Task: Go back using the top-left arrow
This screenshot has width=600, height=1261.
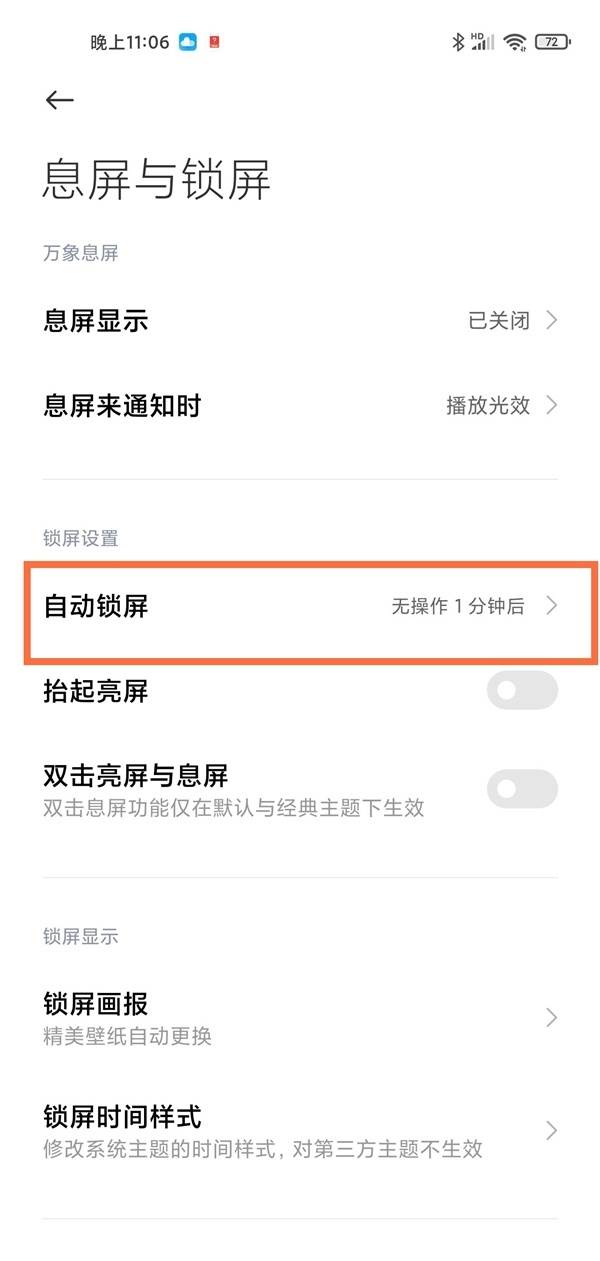Action: coord(60,100)
